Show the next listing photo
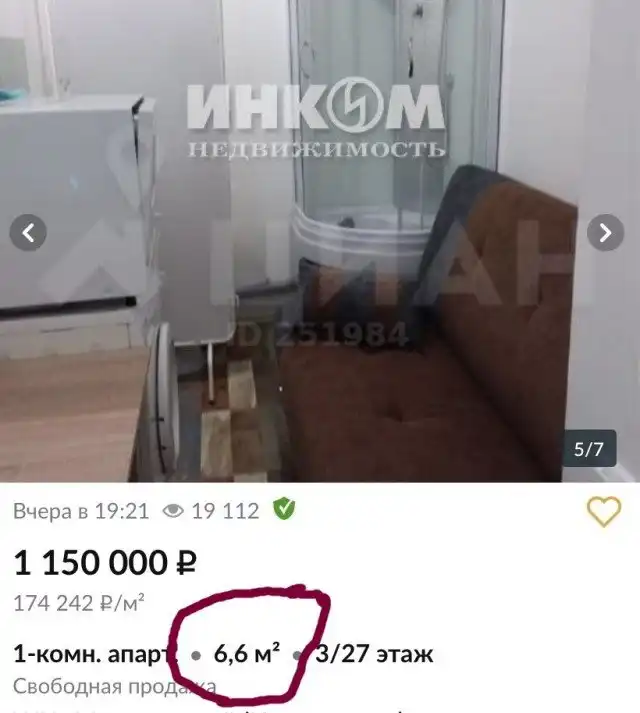 [x=605, y=233]
